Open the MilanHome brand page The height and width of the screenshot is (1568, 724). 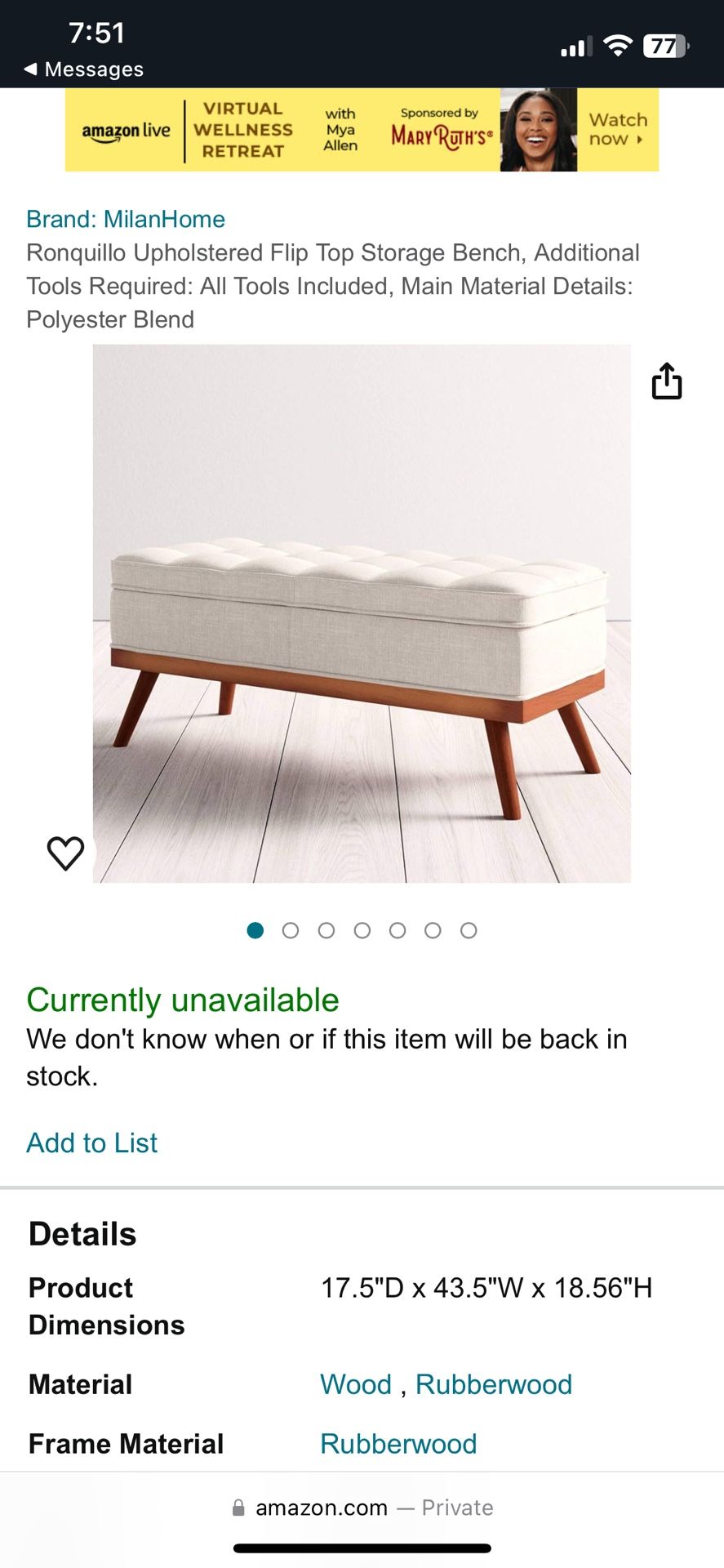pyautogui.click(x=164, y=219)
